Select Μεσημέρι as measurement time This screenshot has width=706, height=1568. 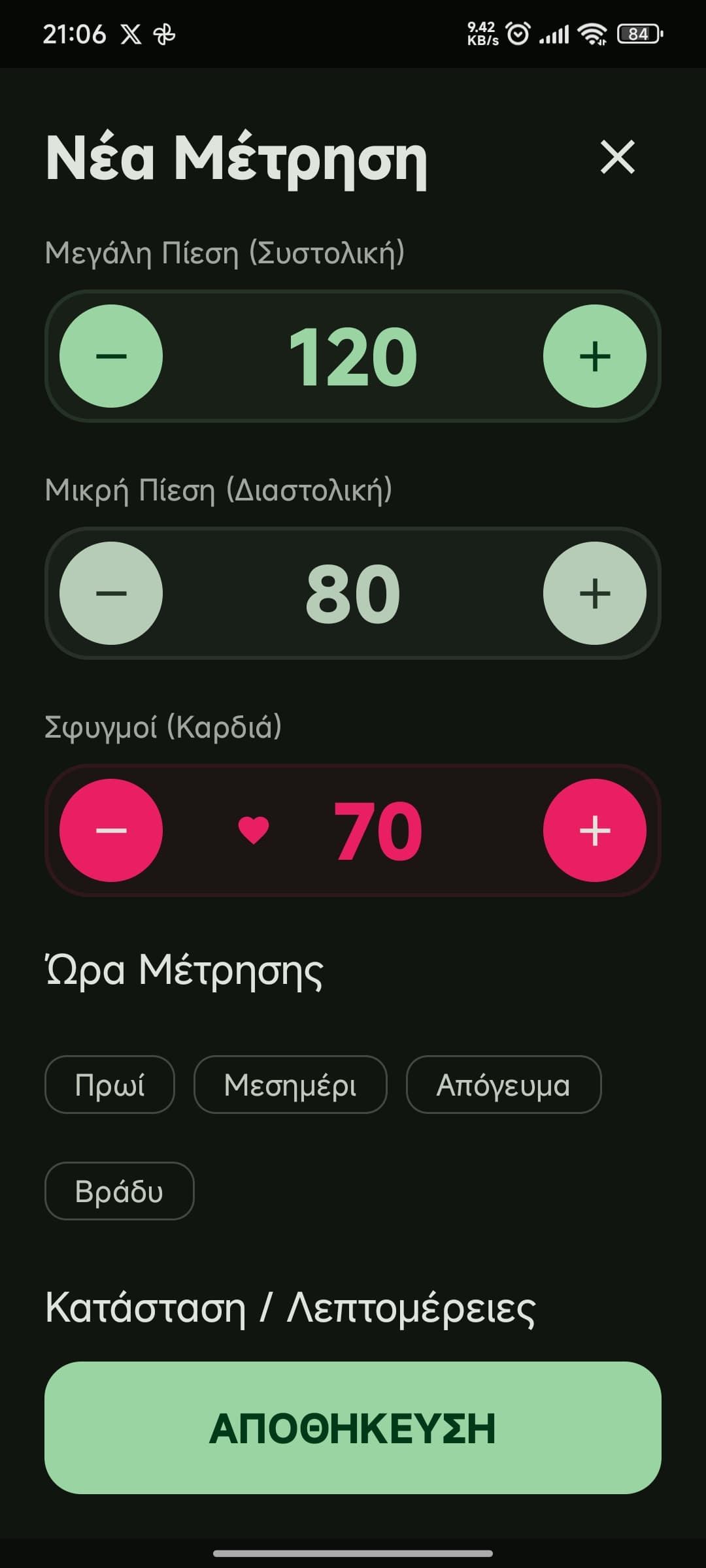pos(290,1084)
